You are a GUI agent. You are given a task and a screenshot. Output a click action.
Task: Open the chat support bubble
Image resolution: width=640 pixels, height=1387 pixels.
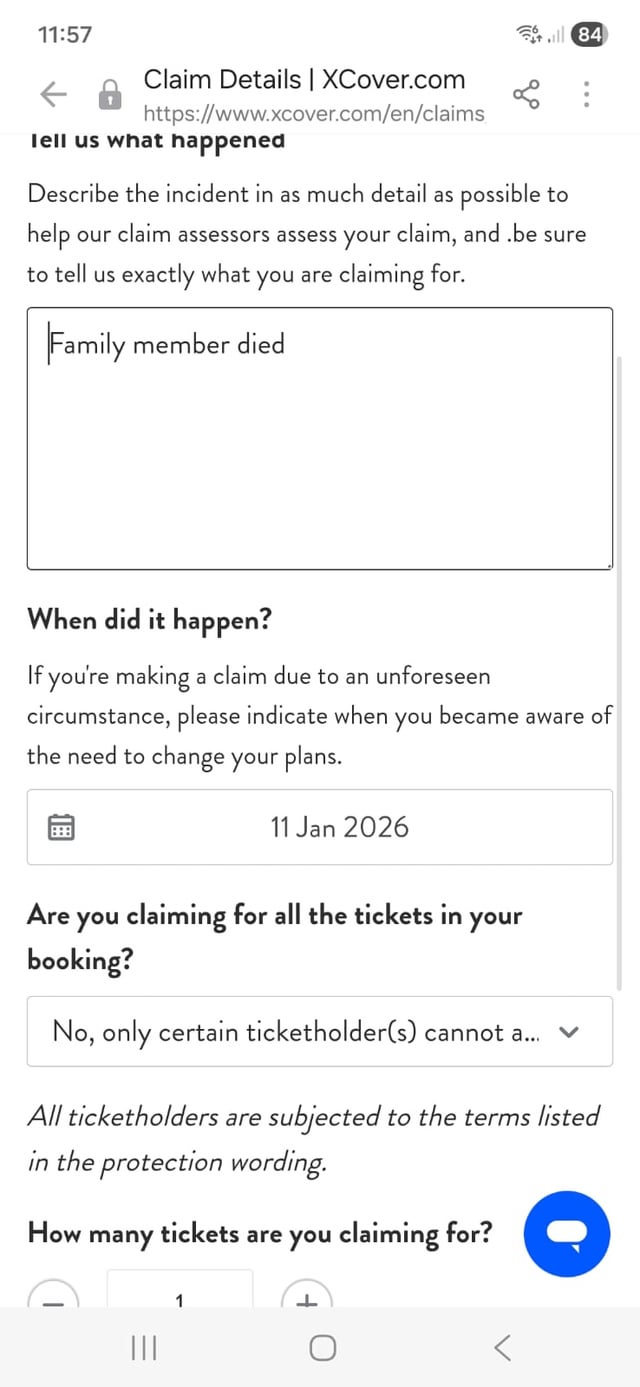click(x=567, y=1234)
